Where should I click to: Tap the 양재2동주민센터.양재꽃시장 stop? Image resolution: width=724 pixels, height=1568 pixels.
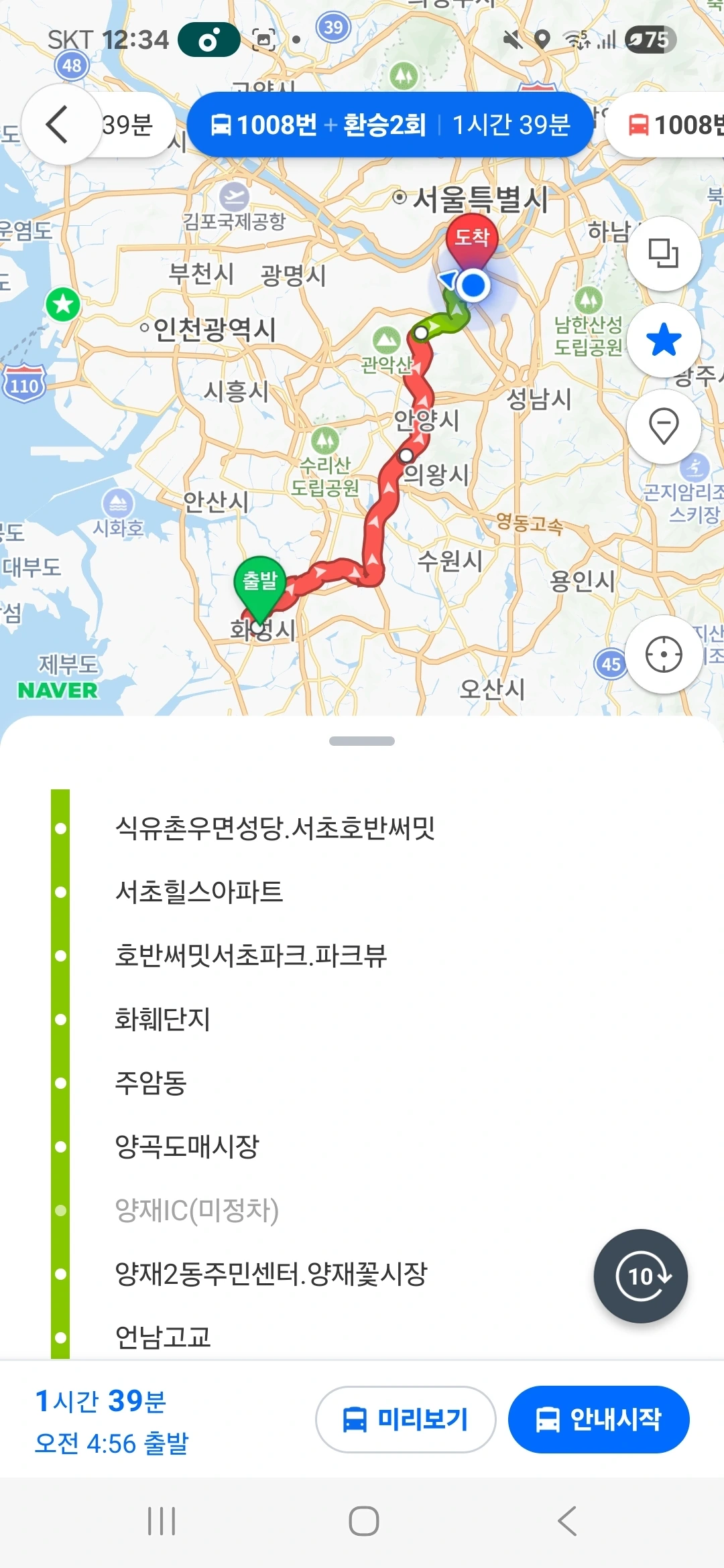coord(271,1274)
